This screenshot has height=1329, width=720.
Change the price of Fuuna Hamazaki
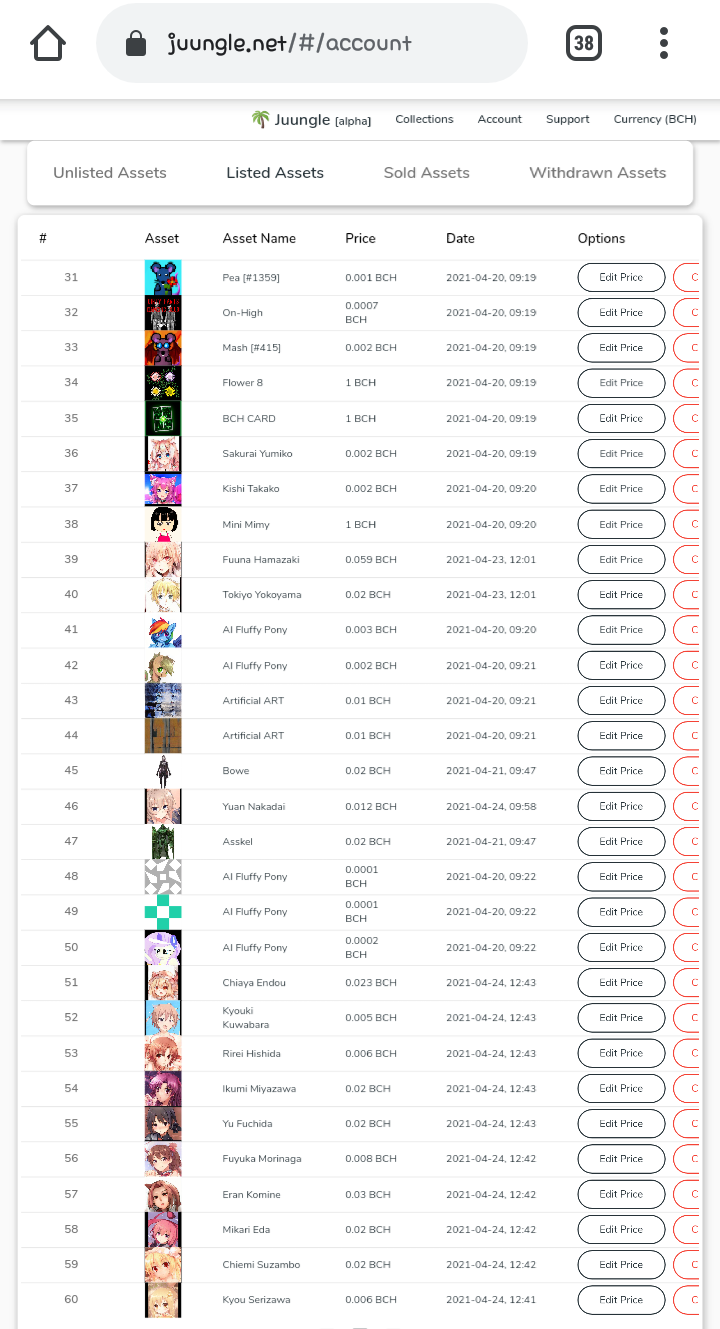tap(621, 560)
